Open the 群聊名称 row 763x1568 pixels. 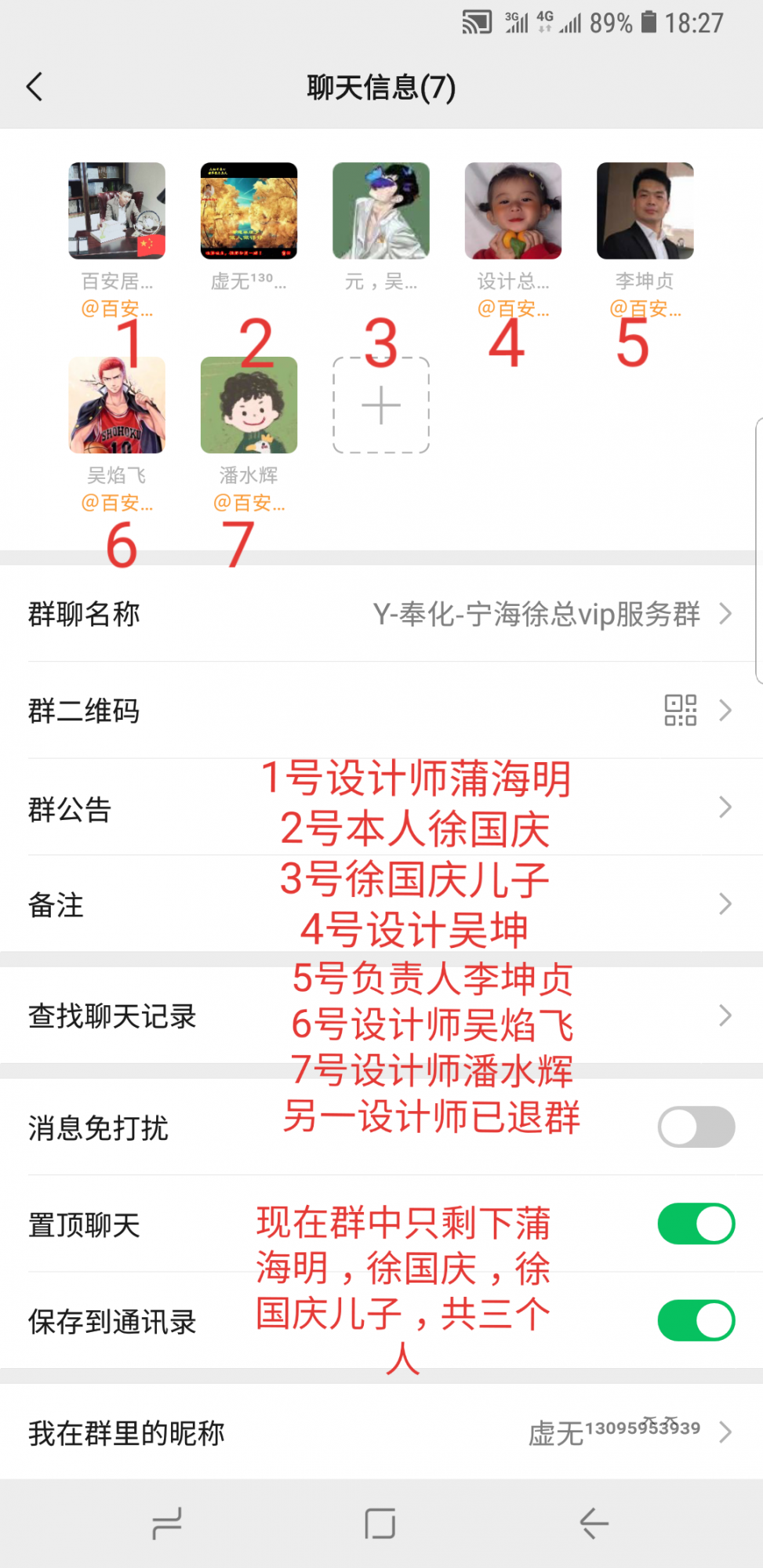381,614
